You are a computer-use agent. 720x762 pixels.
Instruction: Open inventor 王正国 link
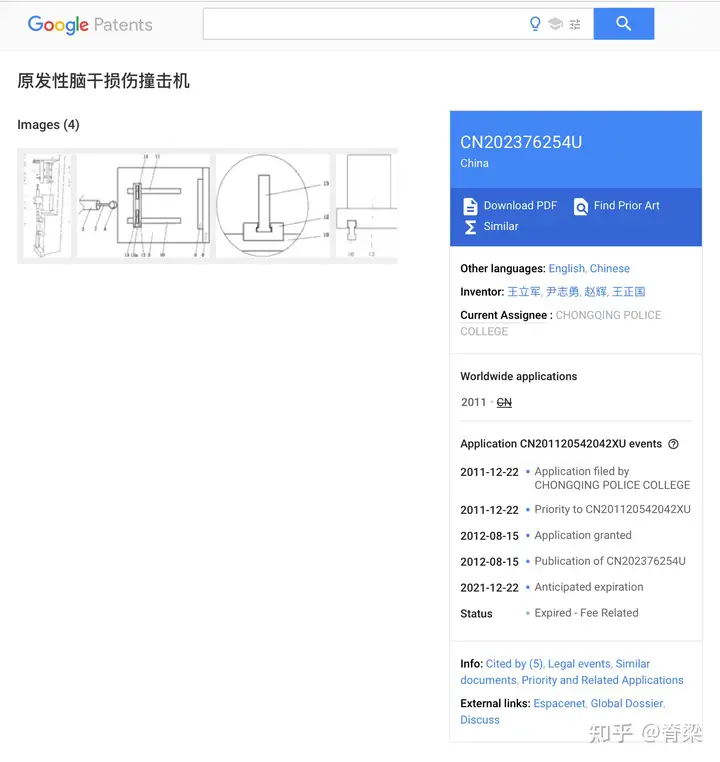coord(629,292)
